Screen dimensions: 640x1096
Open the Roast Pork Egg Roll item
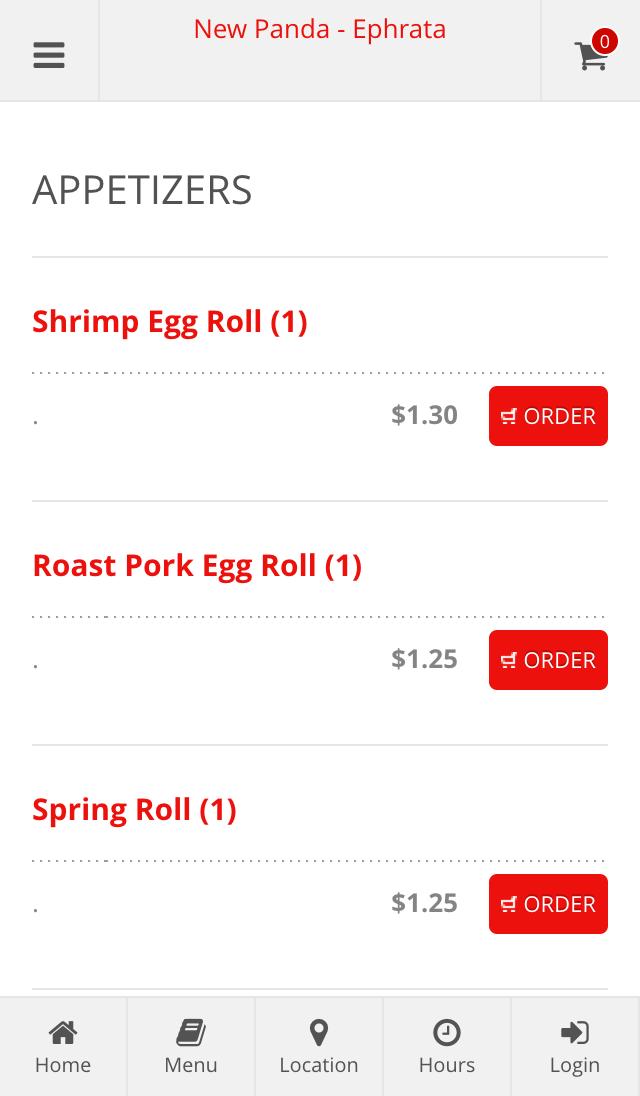pyautogui.click(x=197, y=566)
